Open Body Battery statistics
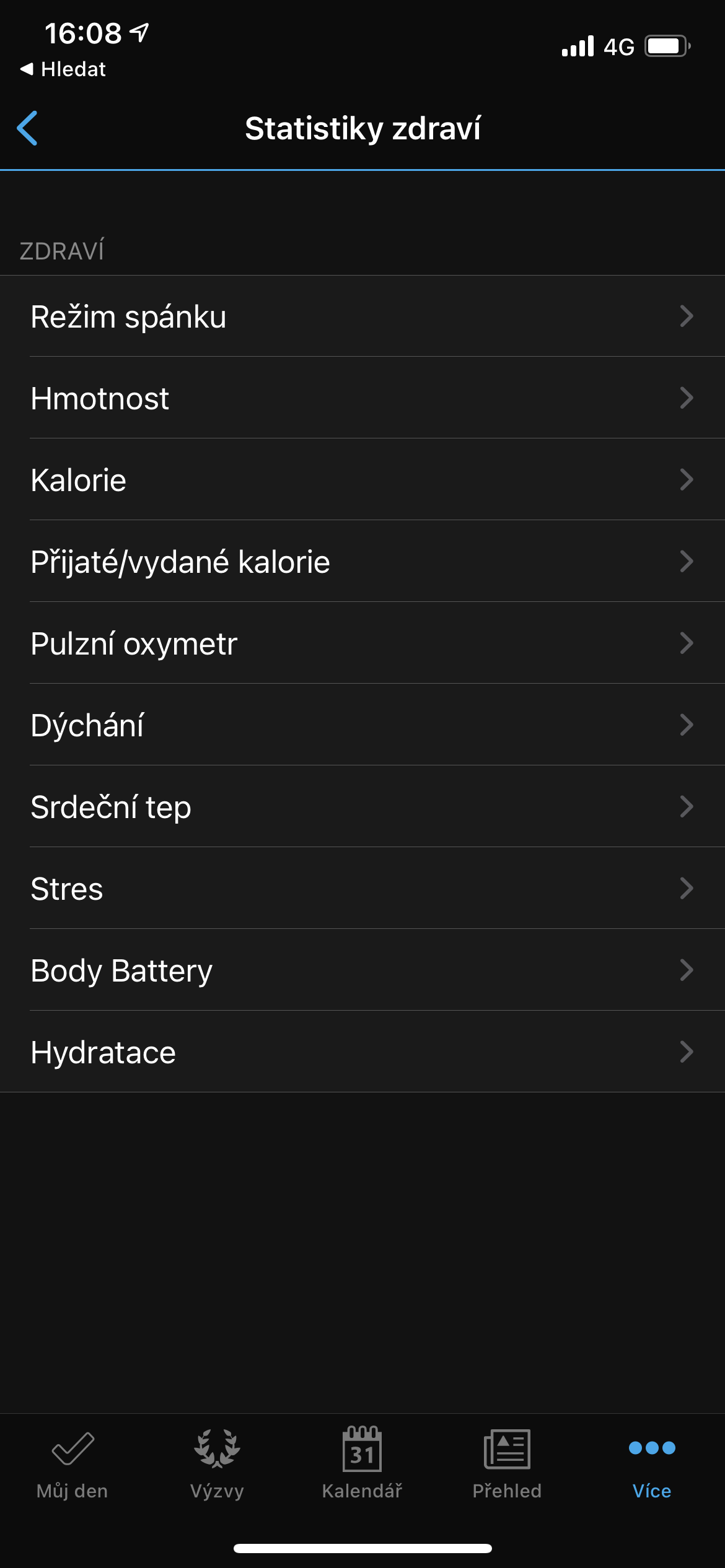Viewport: 725px width, 1568px height. (362, 970)
